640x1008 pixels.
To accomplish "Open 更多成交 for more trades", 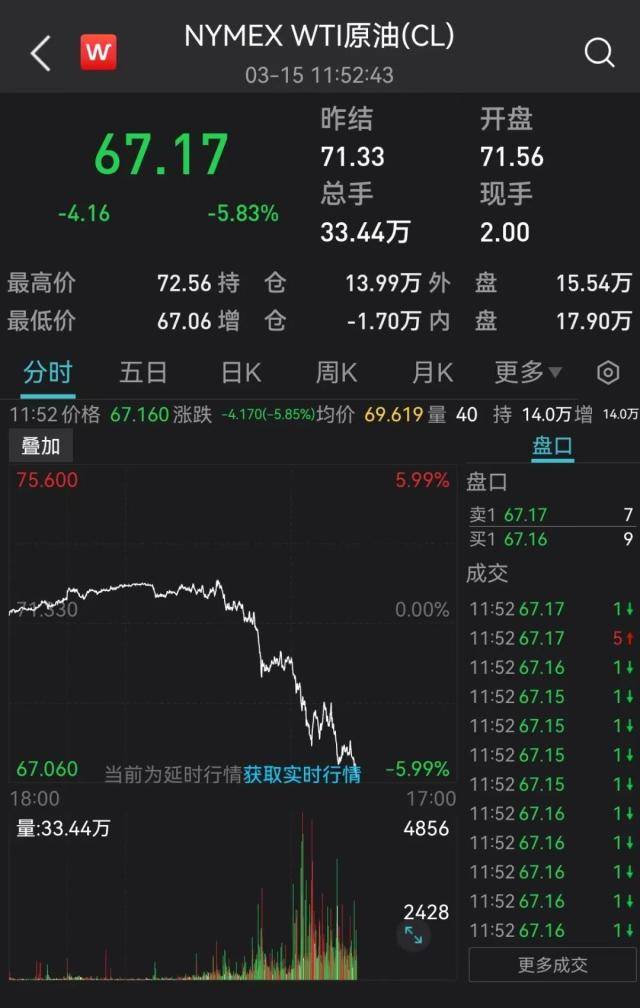I will tap(552, 965).
